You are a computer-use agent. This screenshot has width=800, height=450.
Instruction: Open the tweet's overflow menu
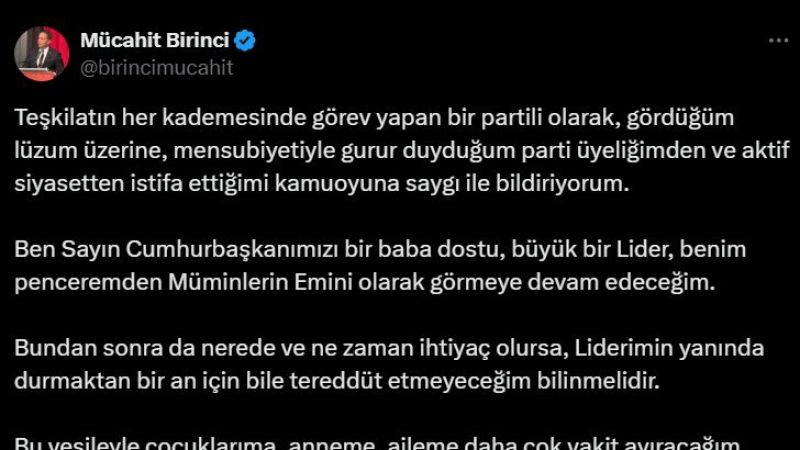coord(777,41)
